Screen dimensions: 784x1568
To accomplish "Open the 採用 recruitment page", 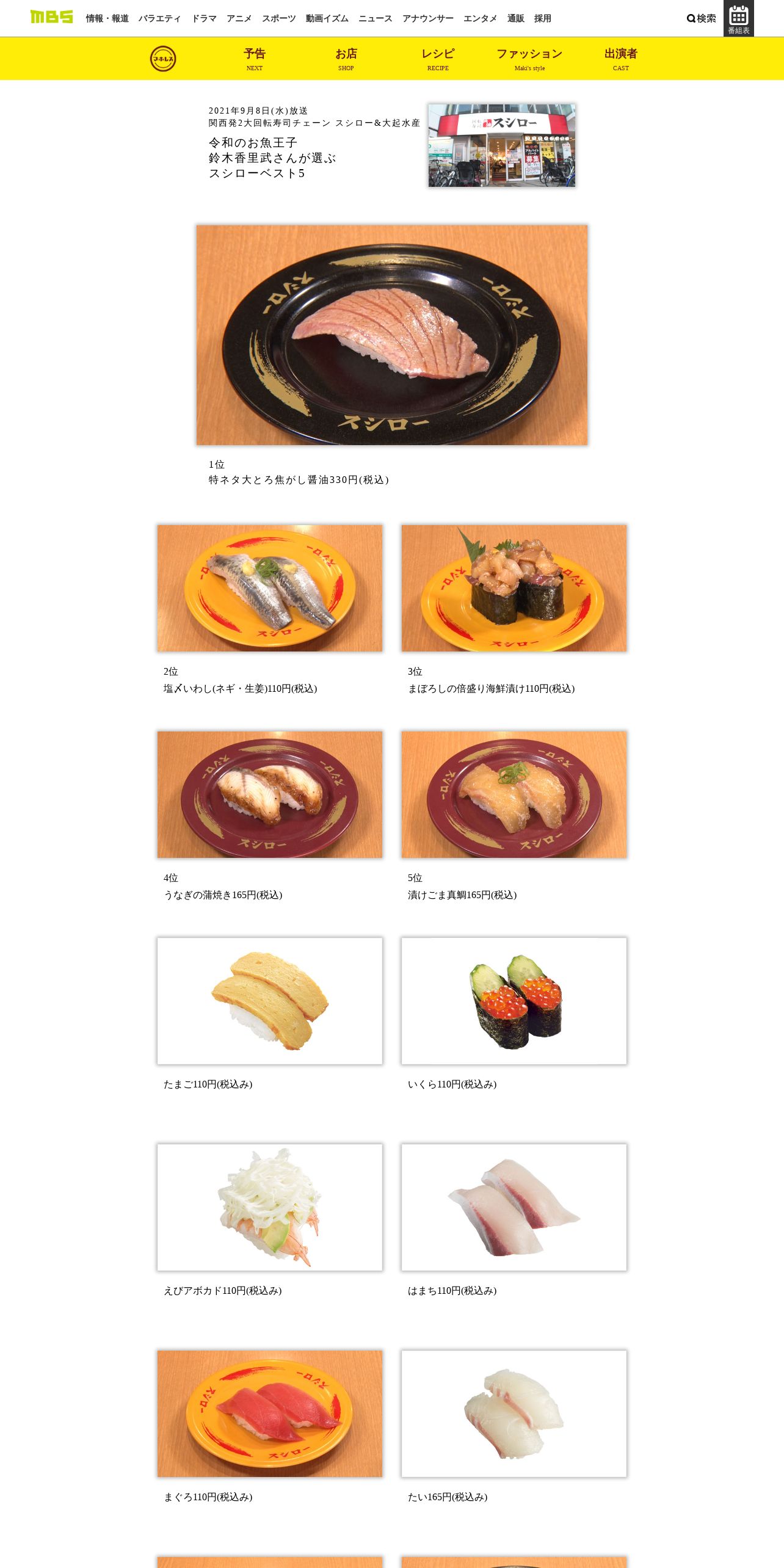I will pos(543,18).
